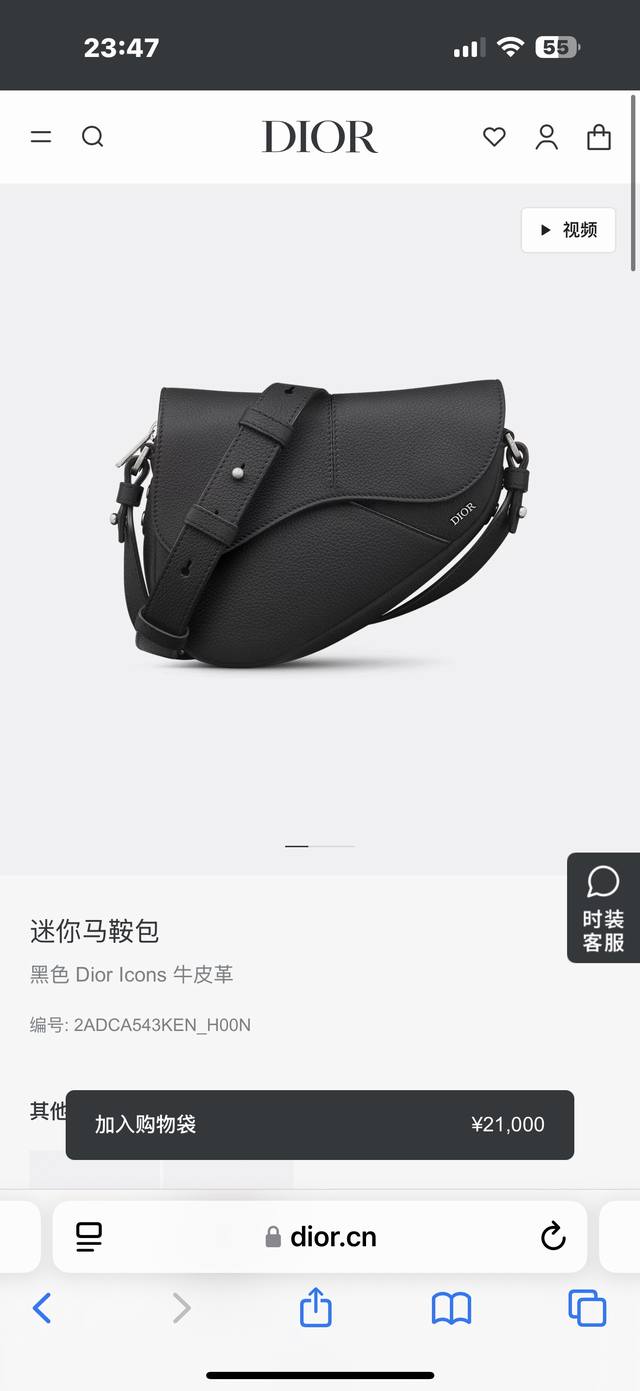Reload the dior.cn page
This screenshot has height=1391, width=640.
(553, 1237)
